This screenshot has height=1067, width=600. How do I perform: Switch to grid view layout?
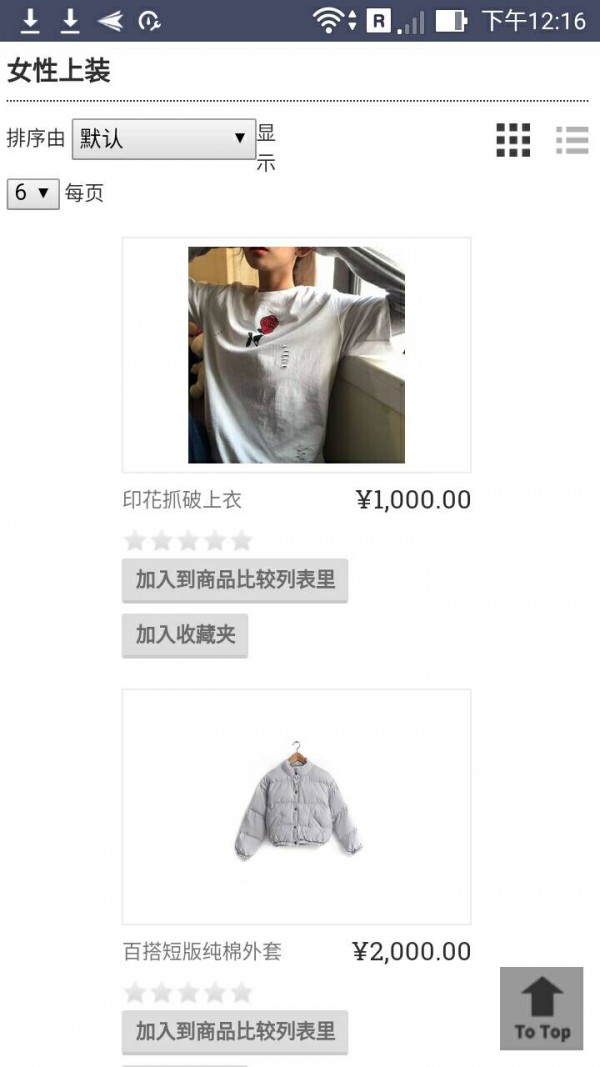tap(513, 140)
